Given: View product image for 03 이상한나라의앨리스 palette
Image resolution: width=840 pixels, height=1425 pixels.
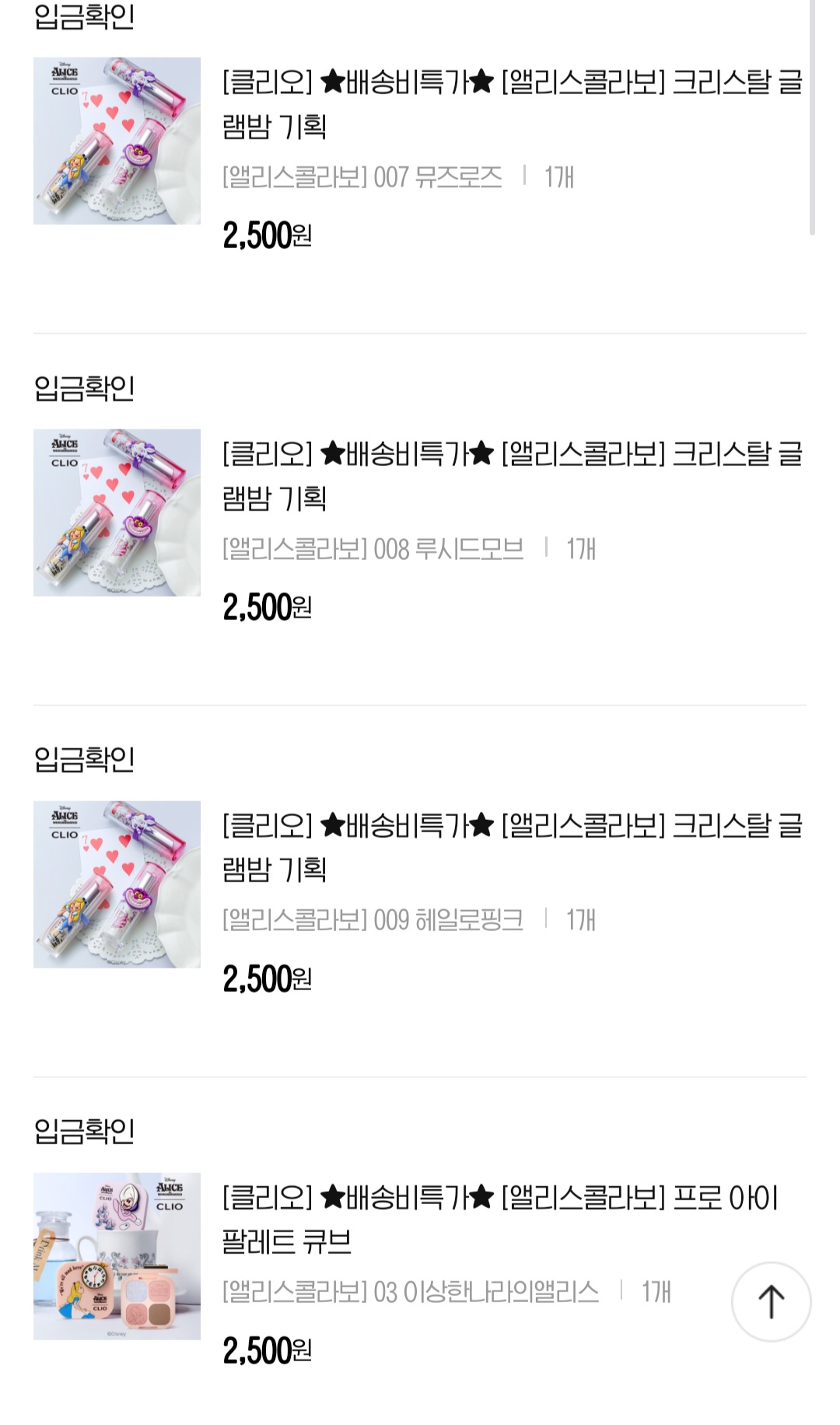Looking at the screenshot, I should [117, 1256].
